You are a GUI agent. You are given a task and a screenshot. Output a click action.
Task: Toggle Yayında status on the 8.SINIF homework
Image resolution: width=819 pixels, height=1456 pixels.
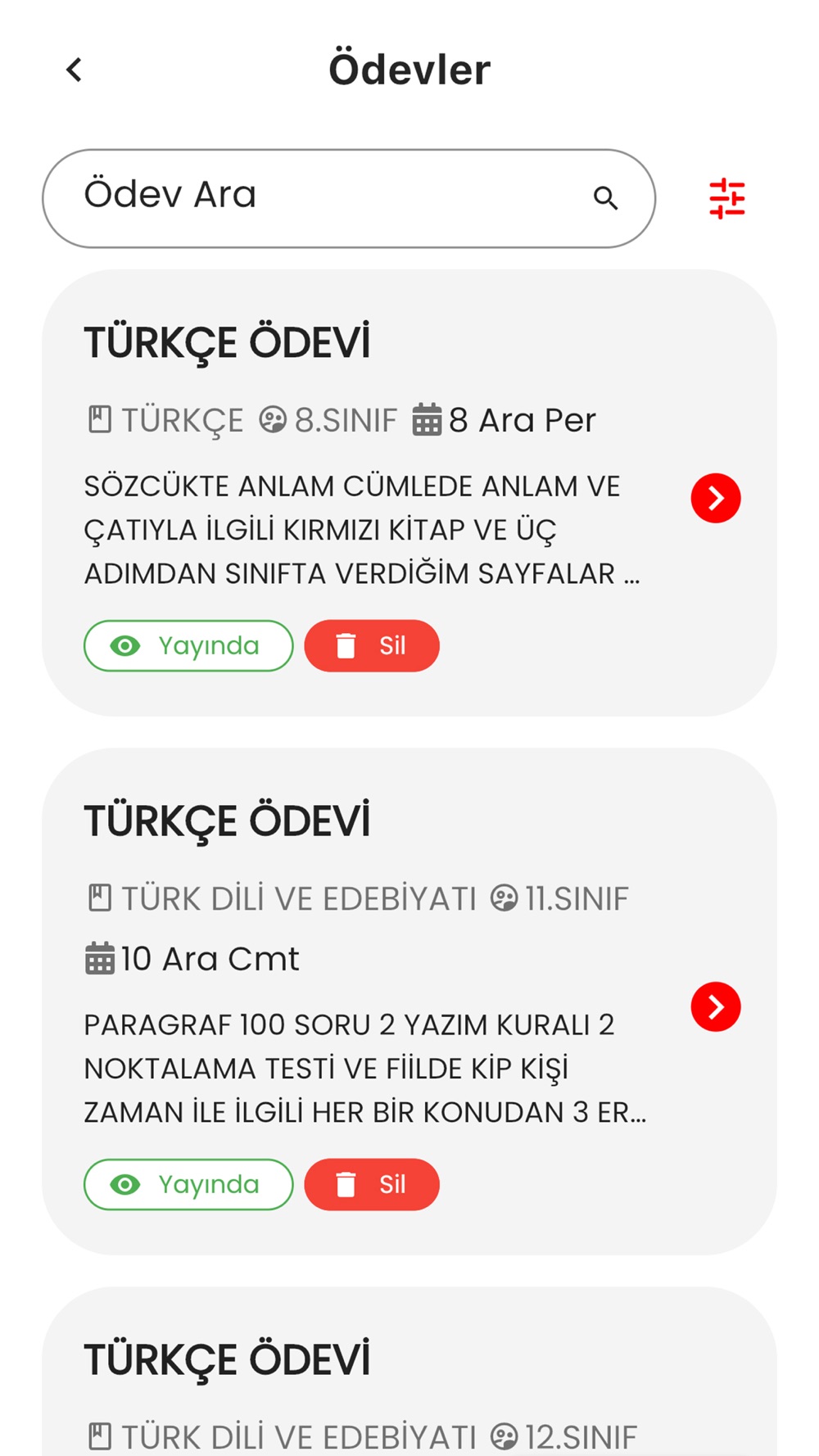(x=188, y=646)
